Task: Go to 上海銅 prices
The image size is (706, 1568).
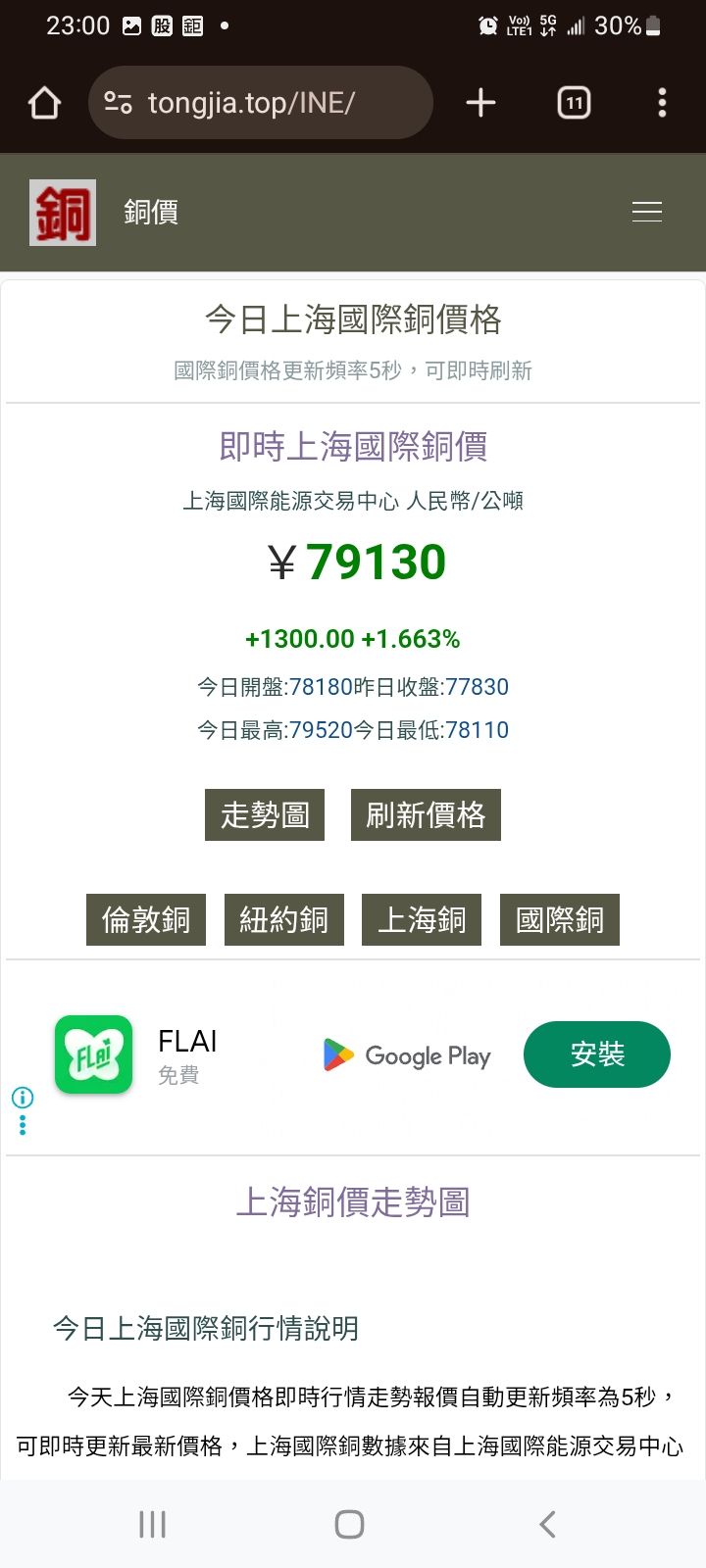Action: (422, 919)
